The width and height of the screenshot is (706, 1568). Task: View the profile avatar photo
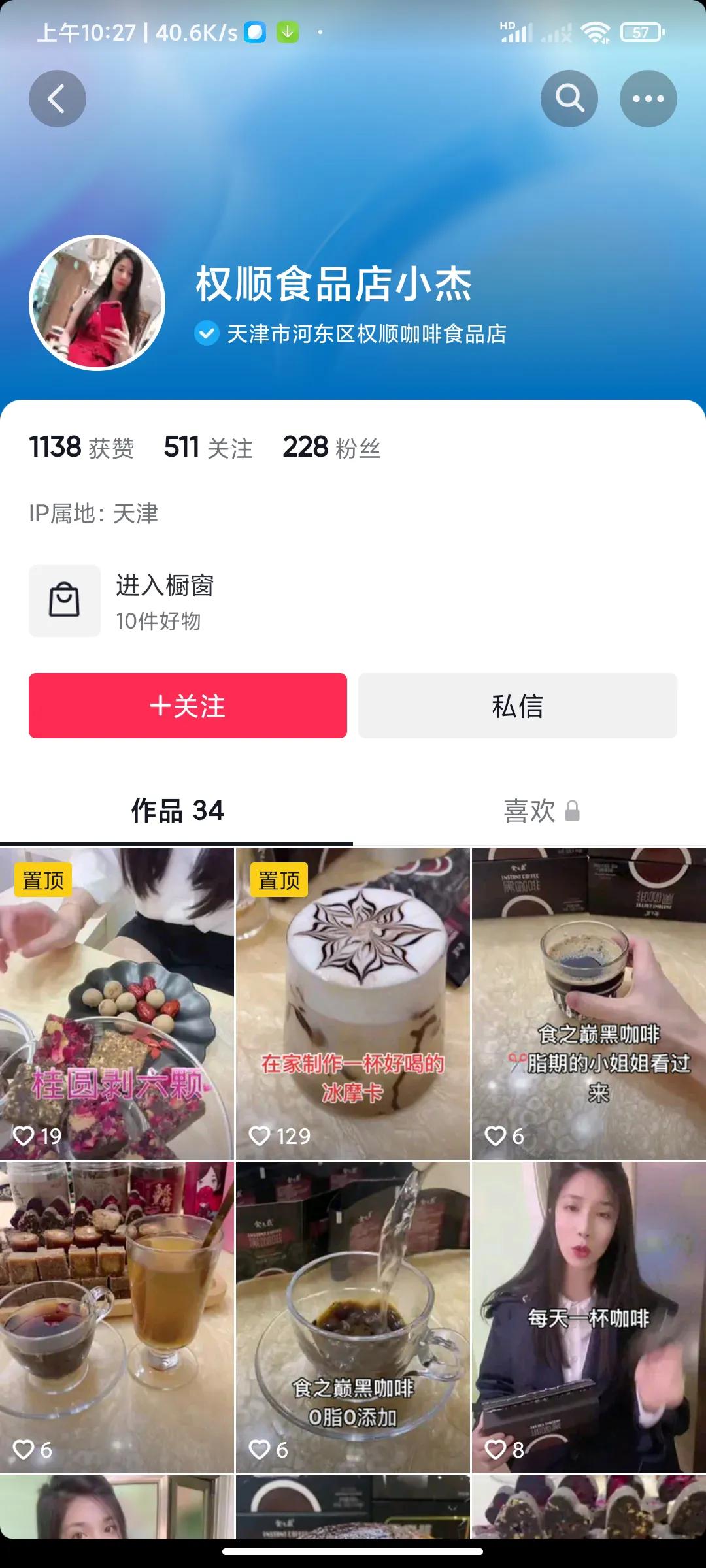(x=97, y=302)
